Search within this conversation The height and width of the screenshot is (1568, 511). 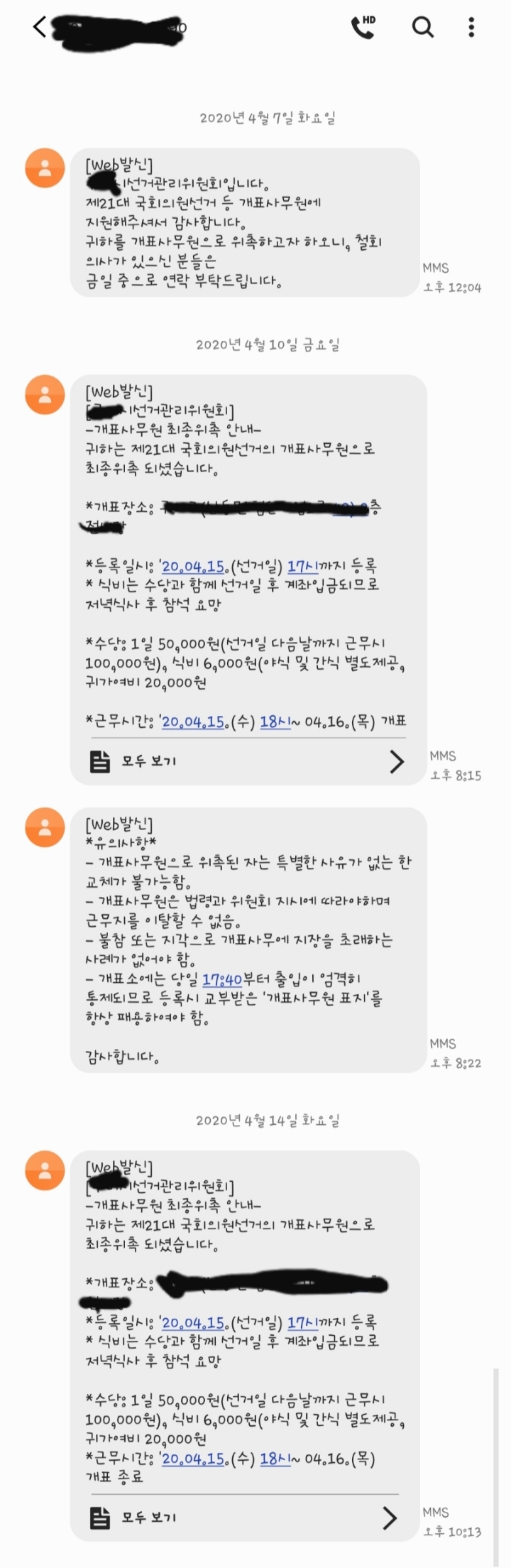click(423, 28)
